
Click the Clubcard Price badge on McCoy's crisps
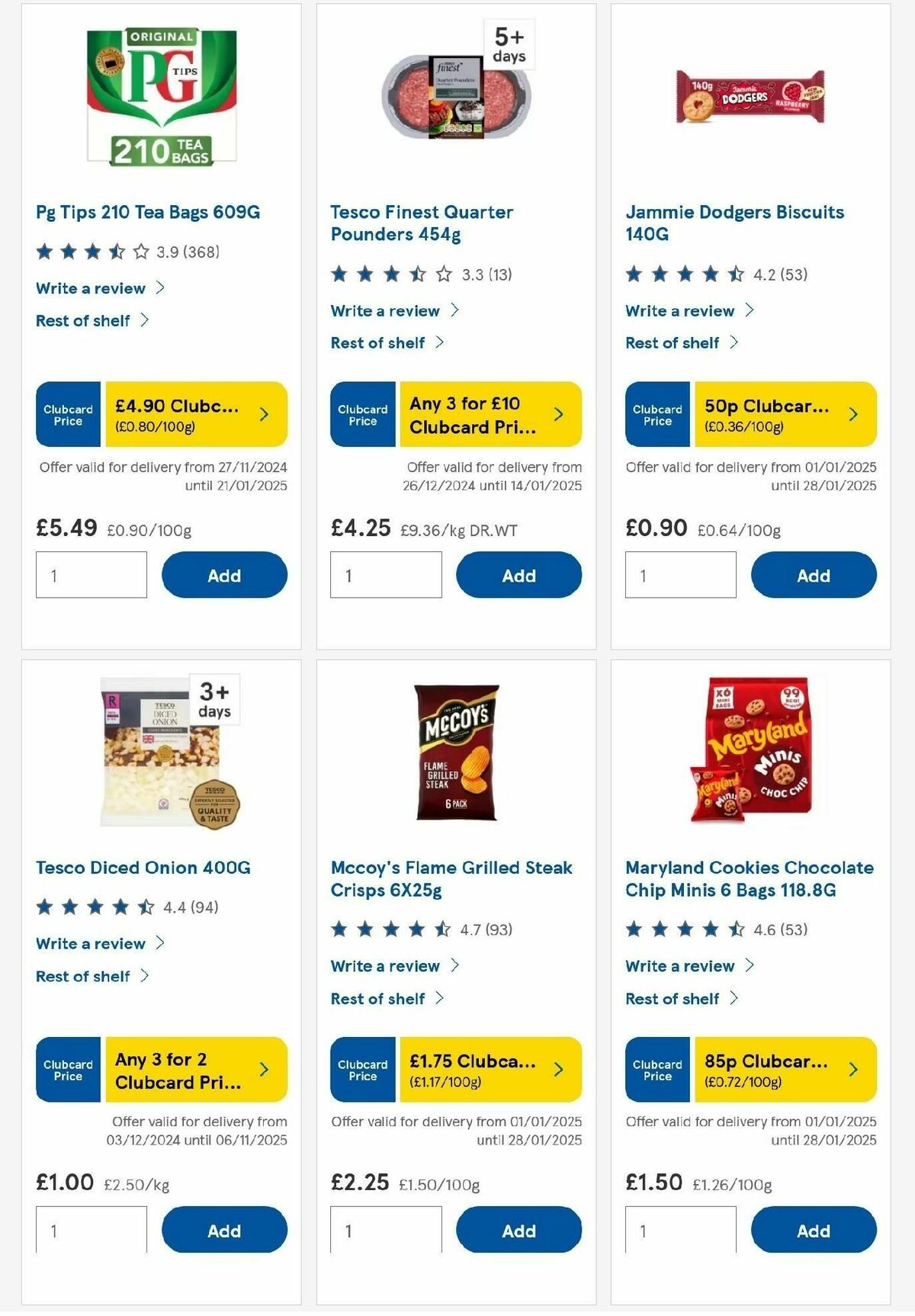coord(362,1070)
